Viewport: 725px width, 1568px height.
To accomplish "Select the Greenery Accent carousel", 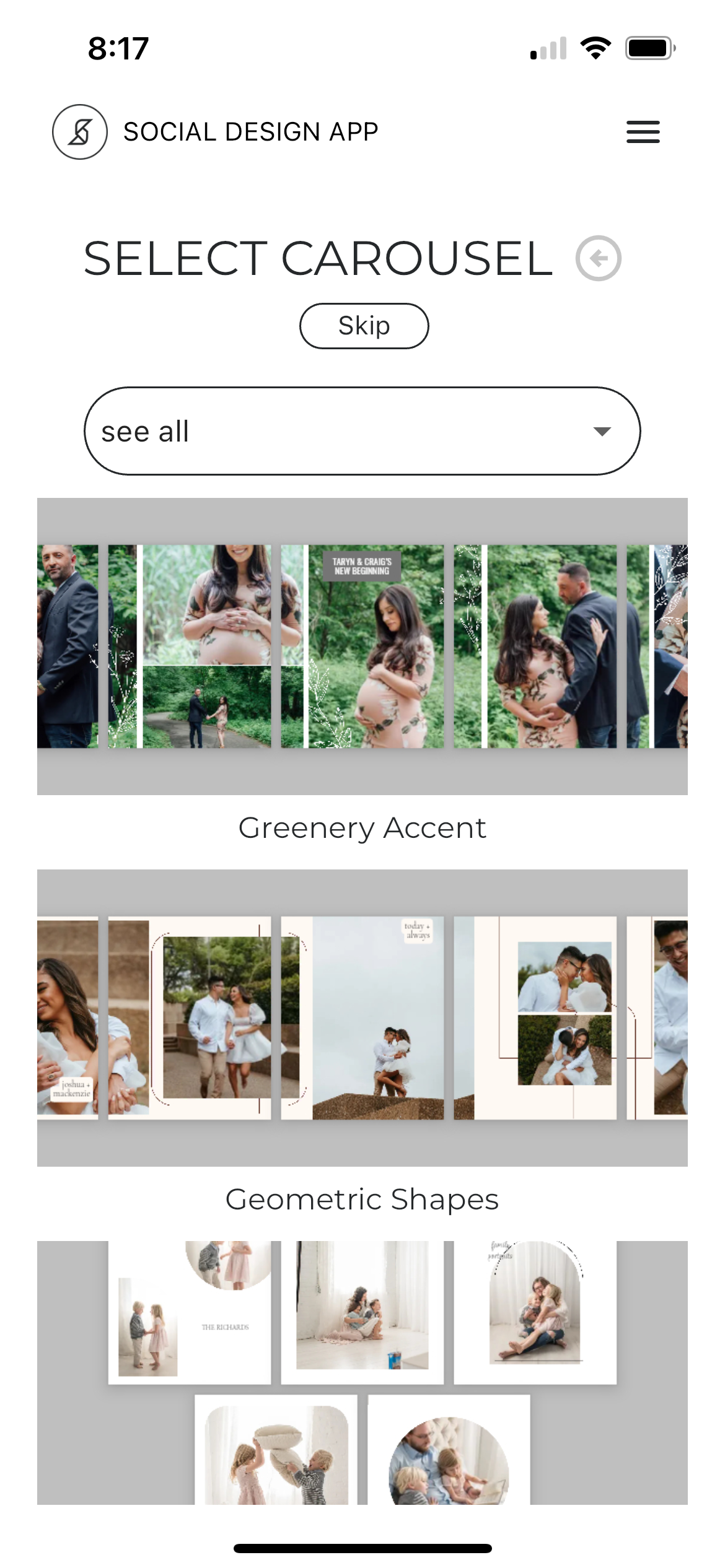I will tap(362, 647).
